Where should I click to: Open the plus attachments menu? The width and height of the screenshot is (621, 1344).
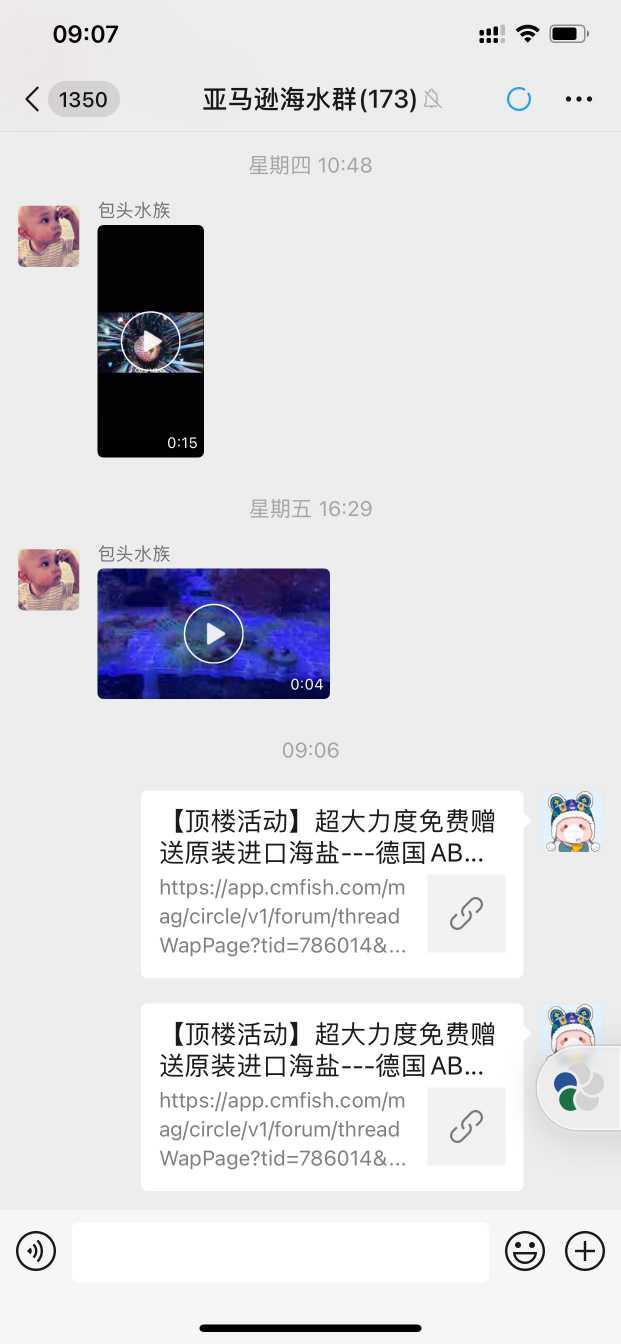tap(585, 1251)
